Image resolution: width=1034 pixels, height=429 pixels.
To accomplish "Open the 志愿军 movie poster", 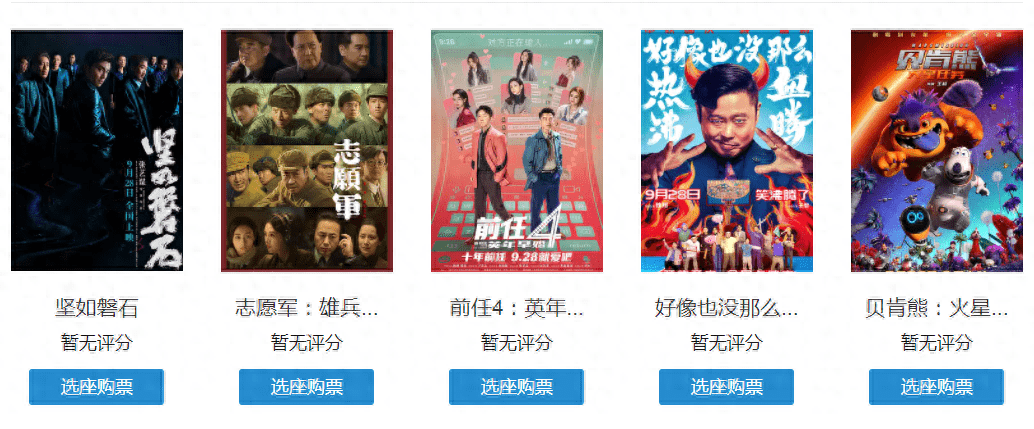I will click(x=307, y=150).
